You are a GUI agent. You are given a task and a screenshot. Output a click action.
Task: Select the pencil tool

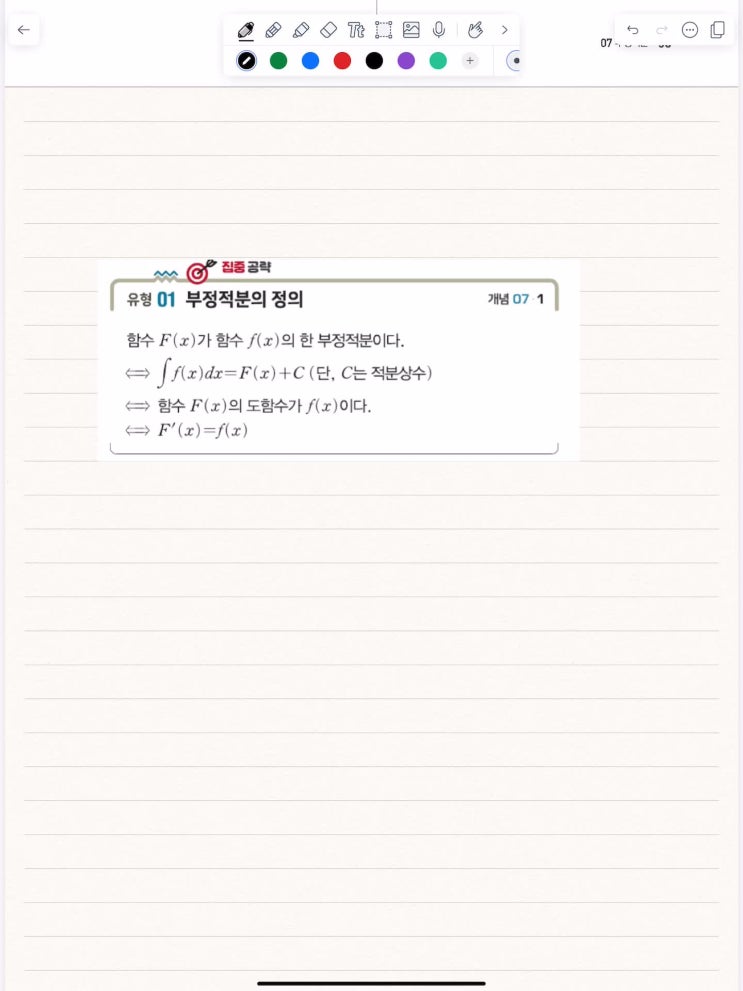(273, 30)
